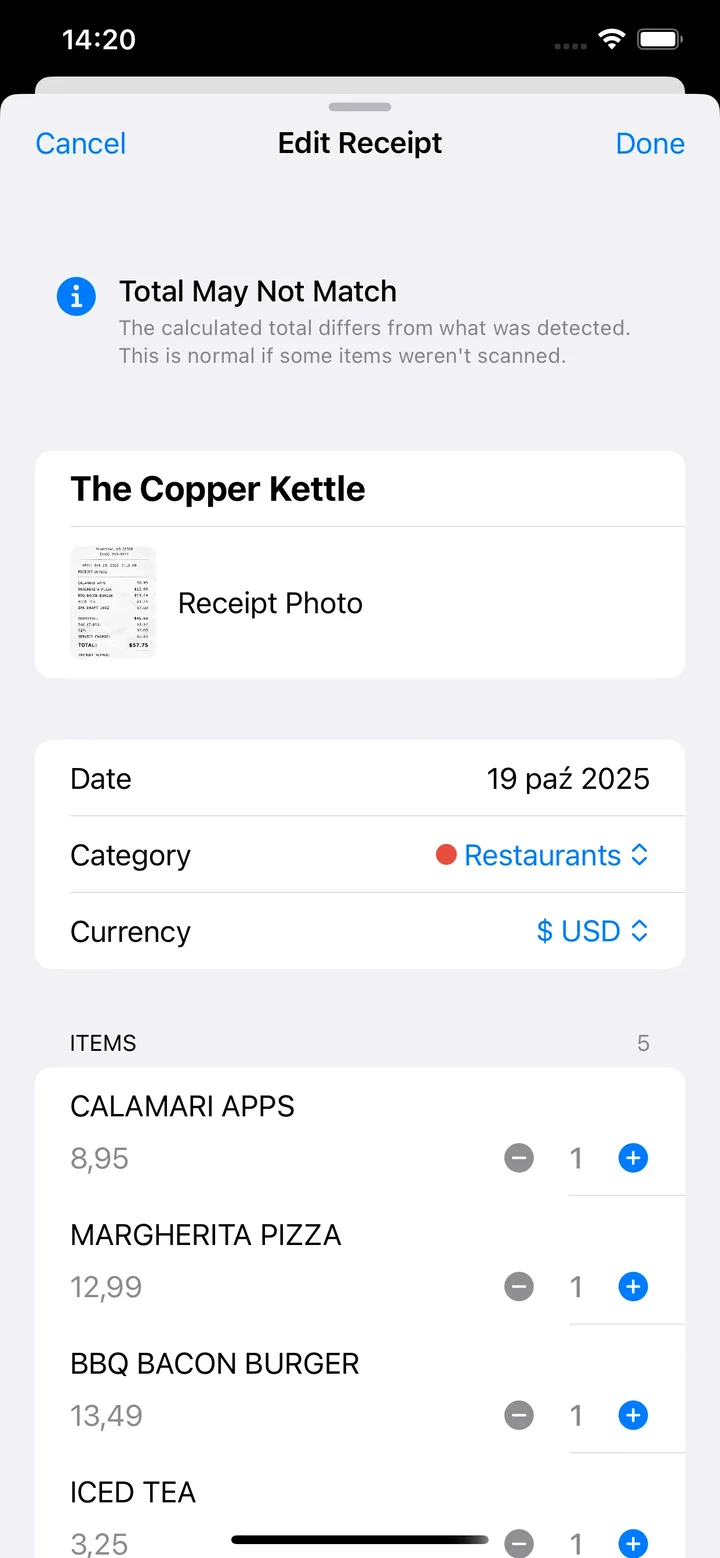Decrease quantity of MARGHERITA PIZZA item
The height and width of the screenshot is (1558, 720).
tap(519, 1287)
